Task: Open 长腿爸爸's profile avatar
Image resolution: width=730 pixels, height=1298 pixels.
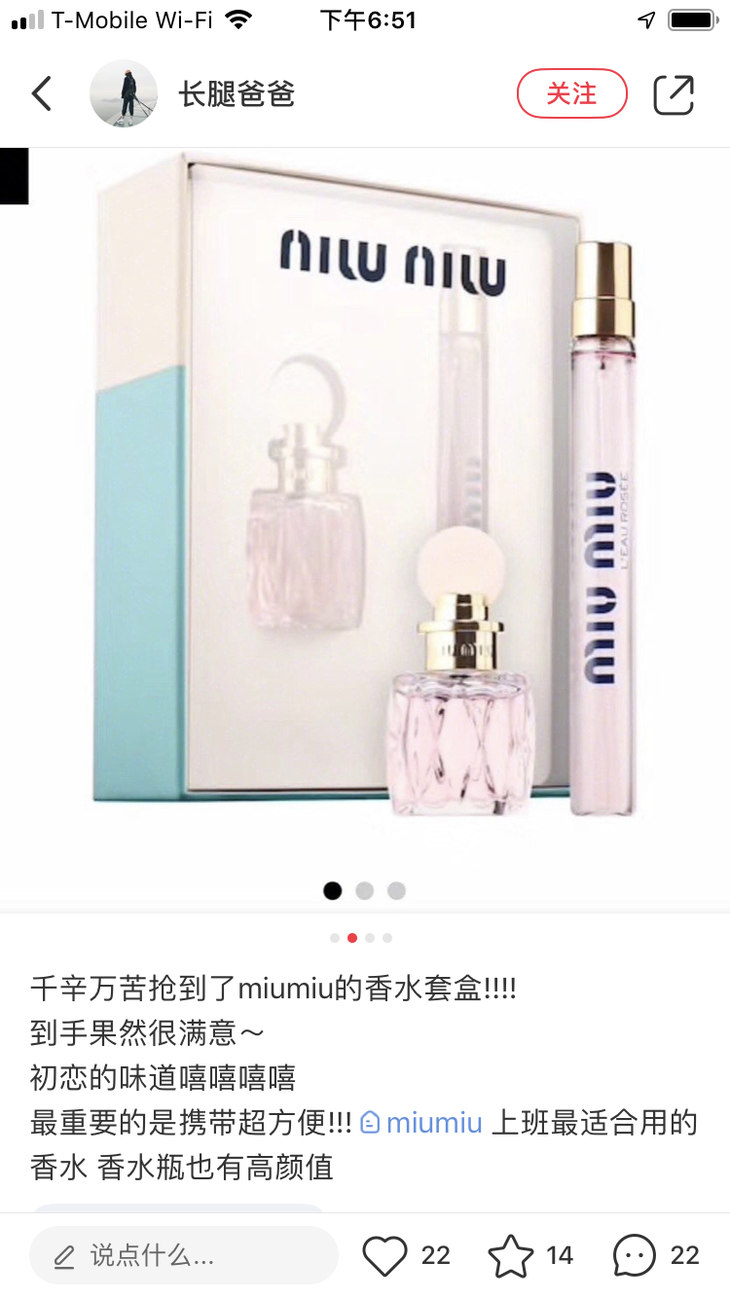Action: pyautogui.click(x=123, y=94)
